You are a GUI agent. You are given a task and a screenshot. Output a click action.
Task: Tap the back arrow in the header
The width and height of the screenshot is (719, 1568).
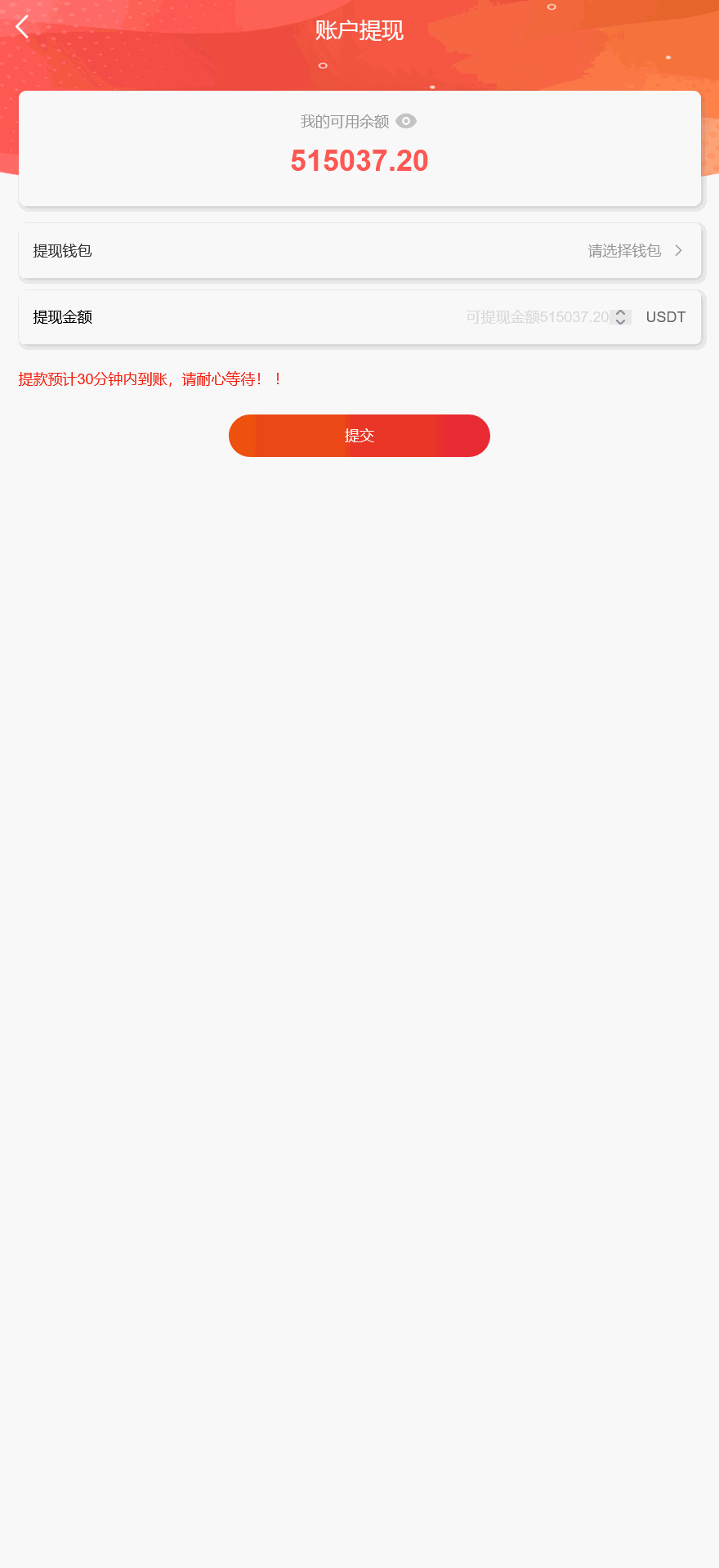(21, 27)
